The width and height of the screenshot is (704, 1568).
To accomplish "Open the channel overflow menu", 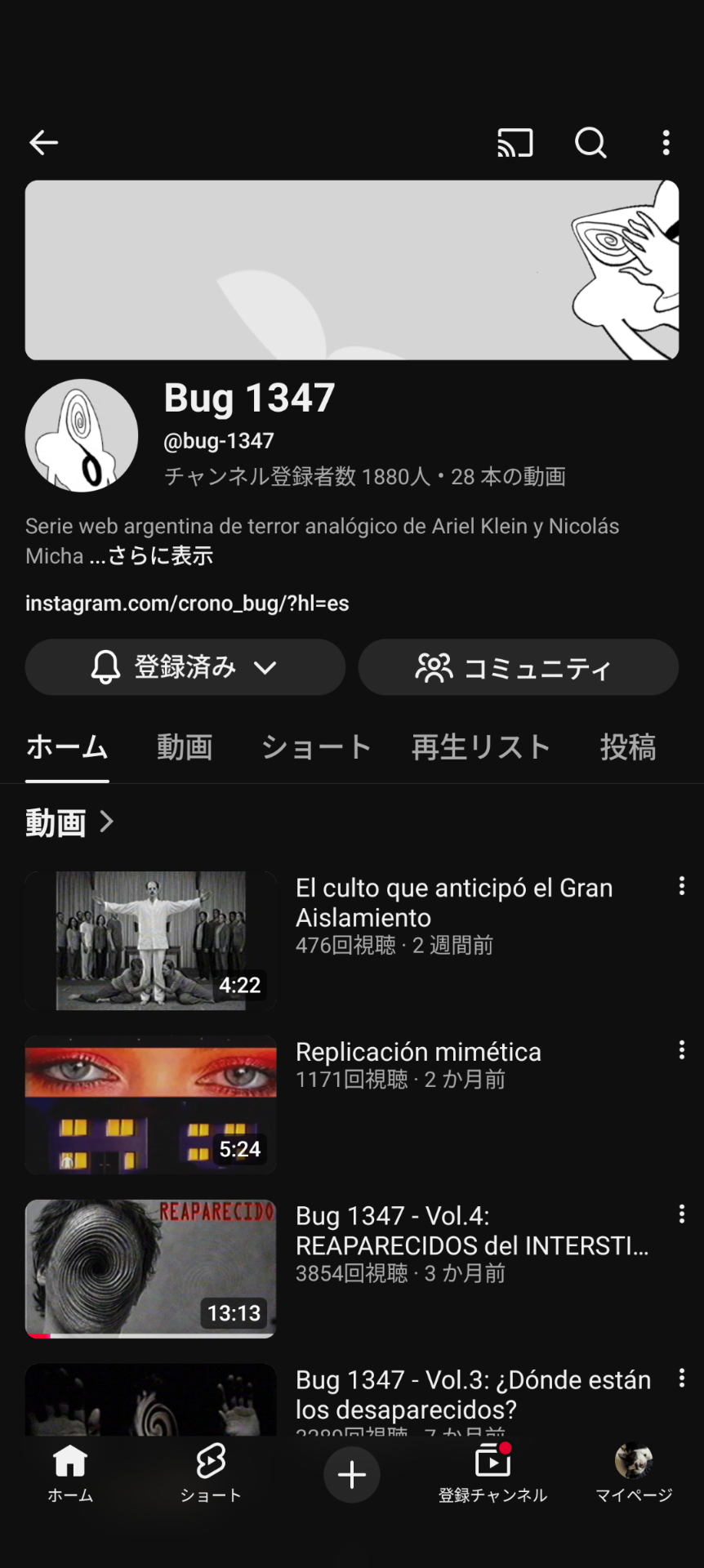I will click(x=666, y=143).
